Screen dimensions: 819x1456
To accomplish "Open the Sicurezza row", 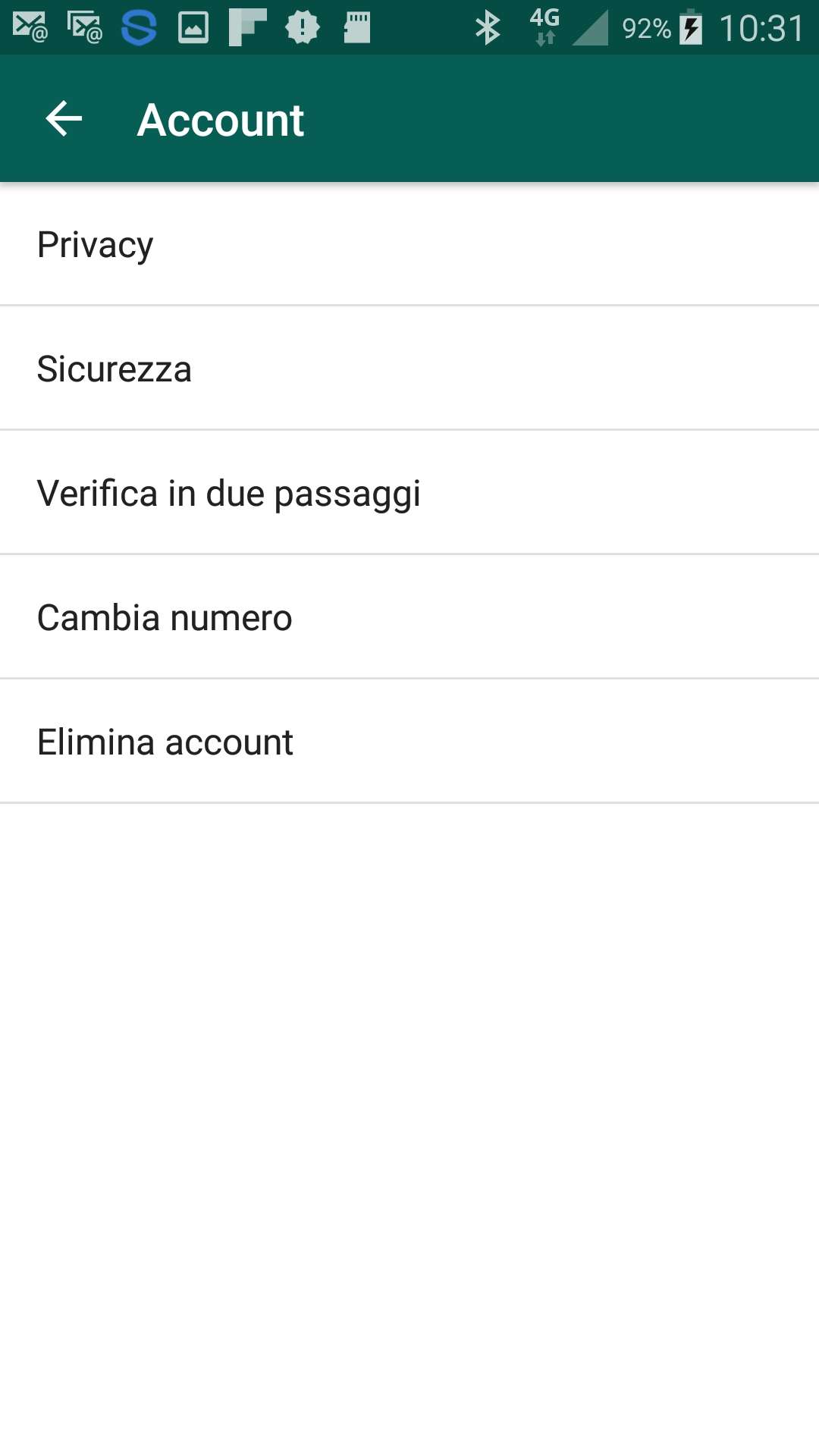I will 409,369.
